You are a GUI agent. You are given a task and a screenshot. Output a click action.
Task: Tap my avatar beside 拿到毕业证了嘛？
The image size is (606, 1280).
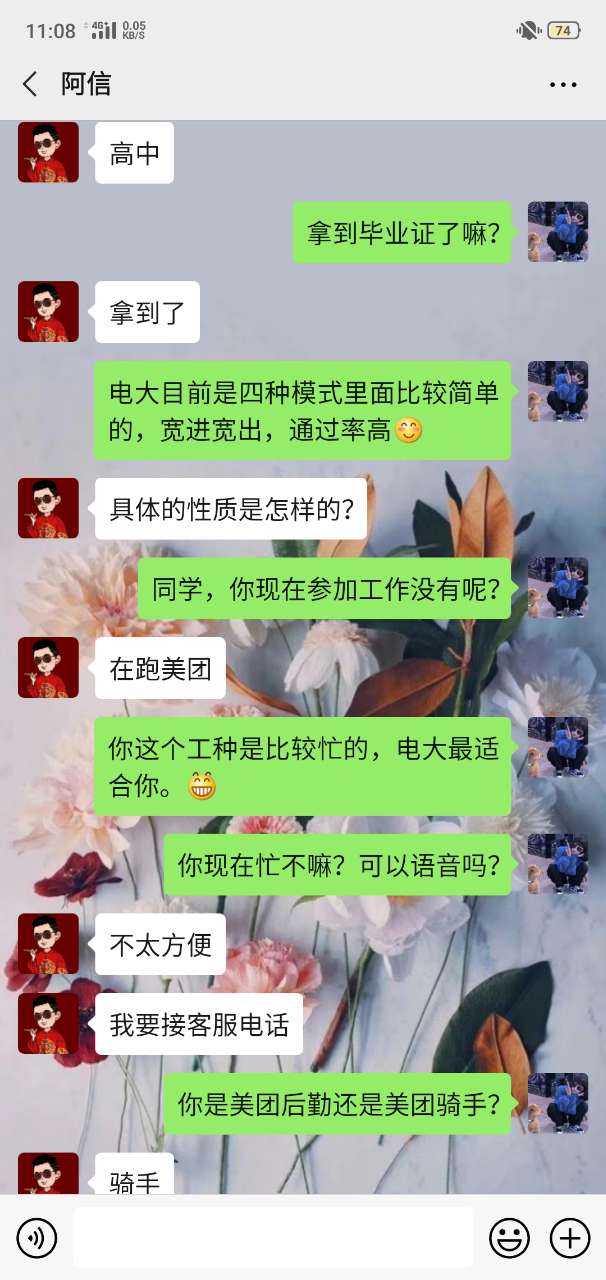pyautogui.click(x=558, y=232)
